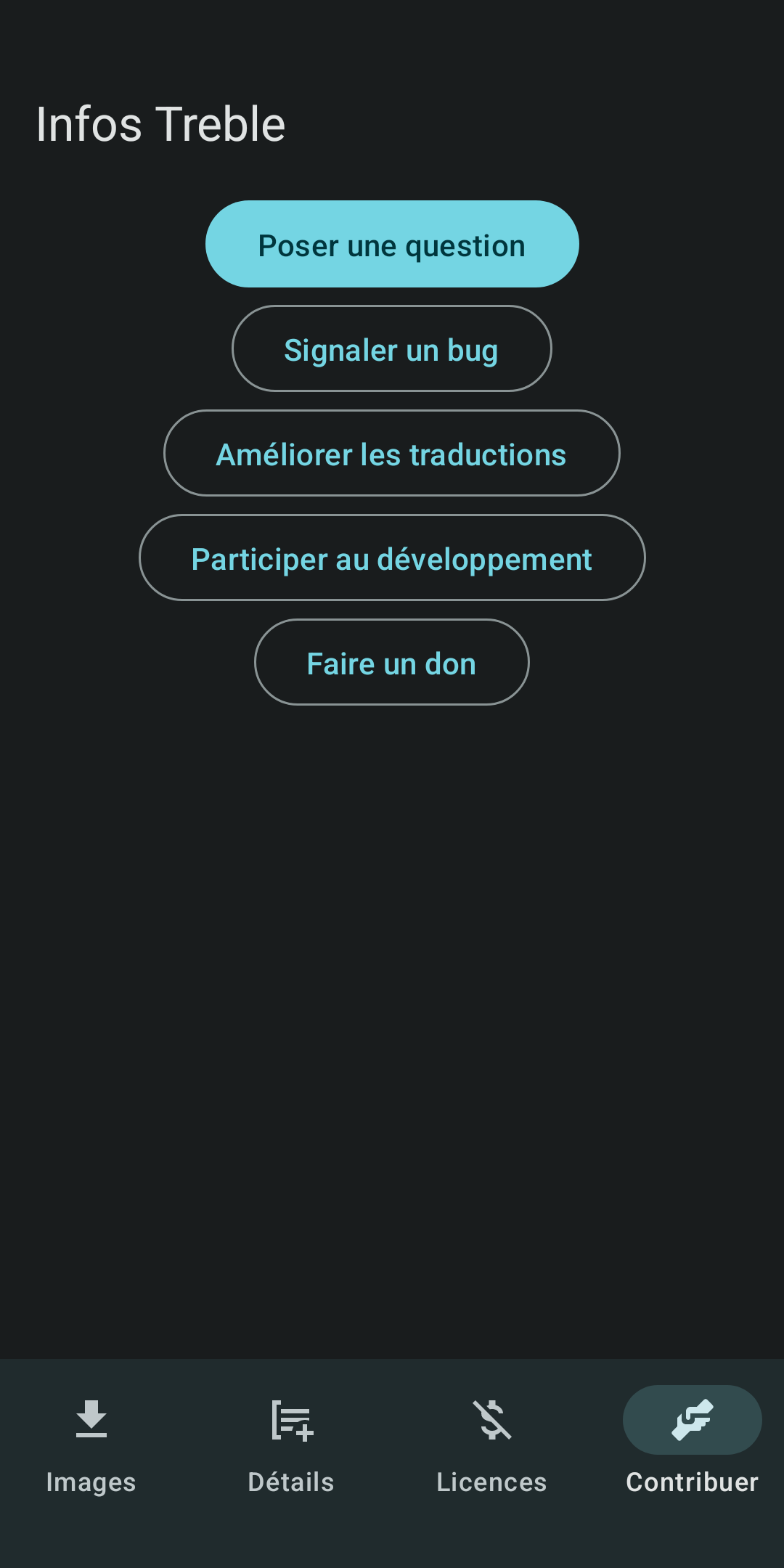
Task: Tap the Poser une question button
Action: [x=392, y=245]
